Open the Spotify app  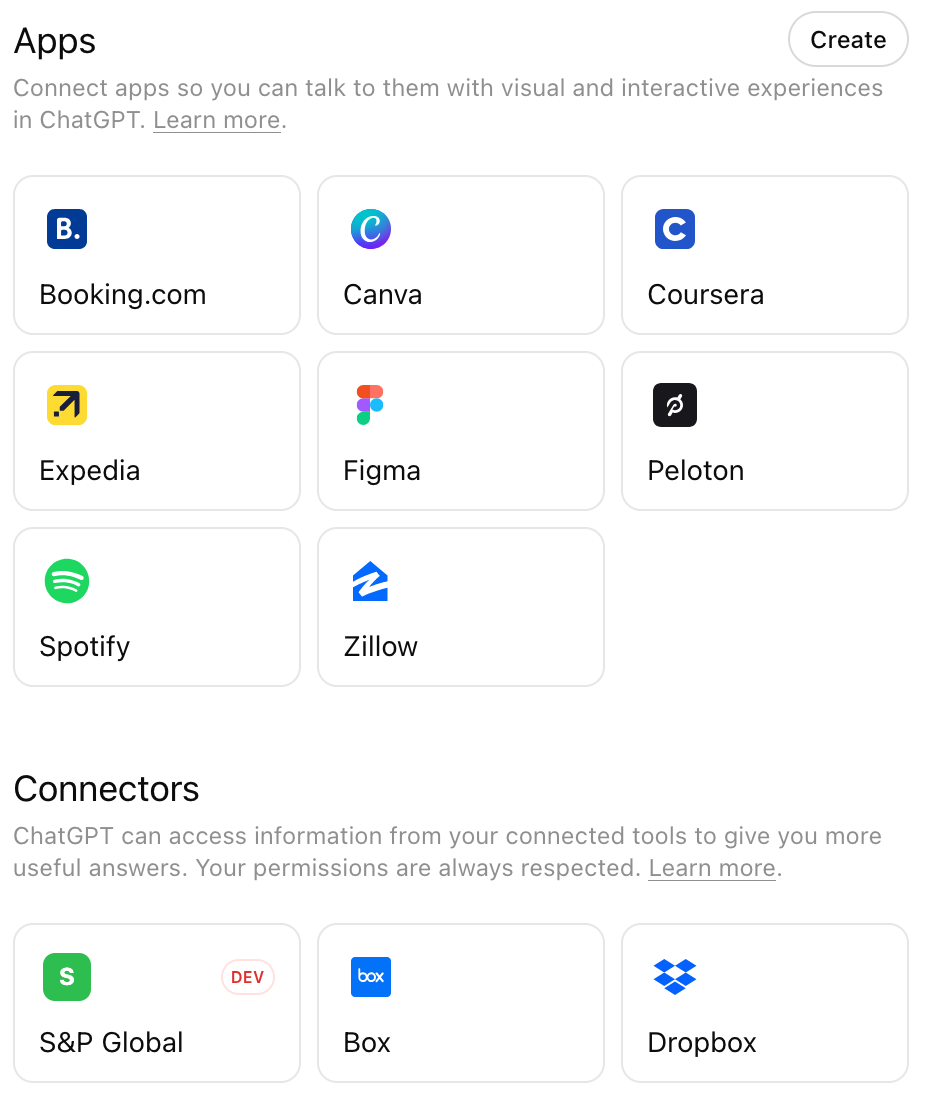click(x=66, y=581)
